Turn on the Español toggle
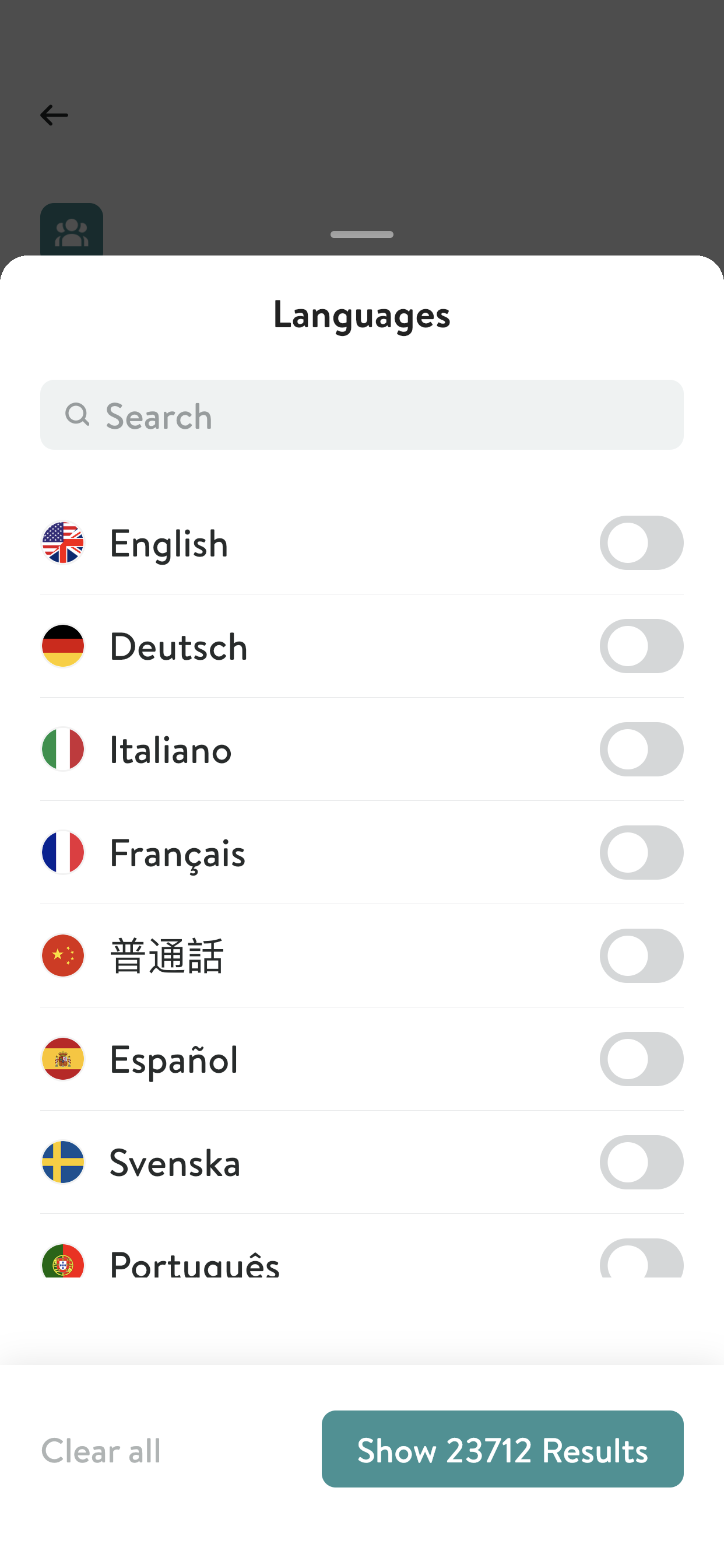 pos(641,1059)
